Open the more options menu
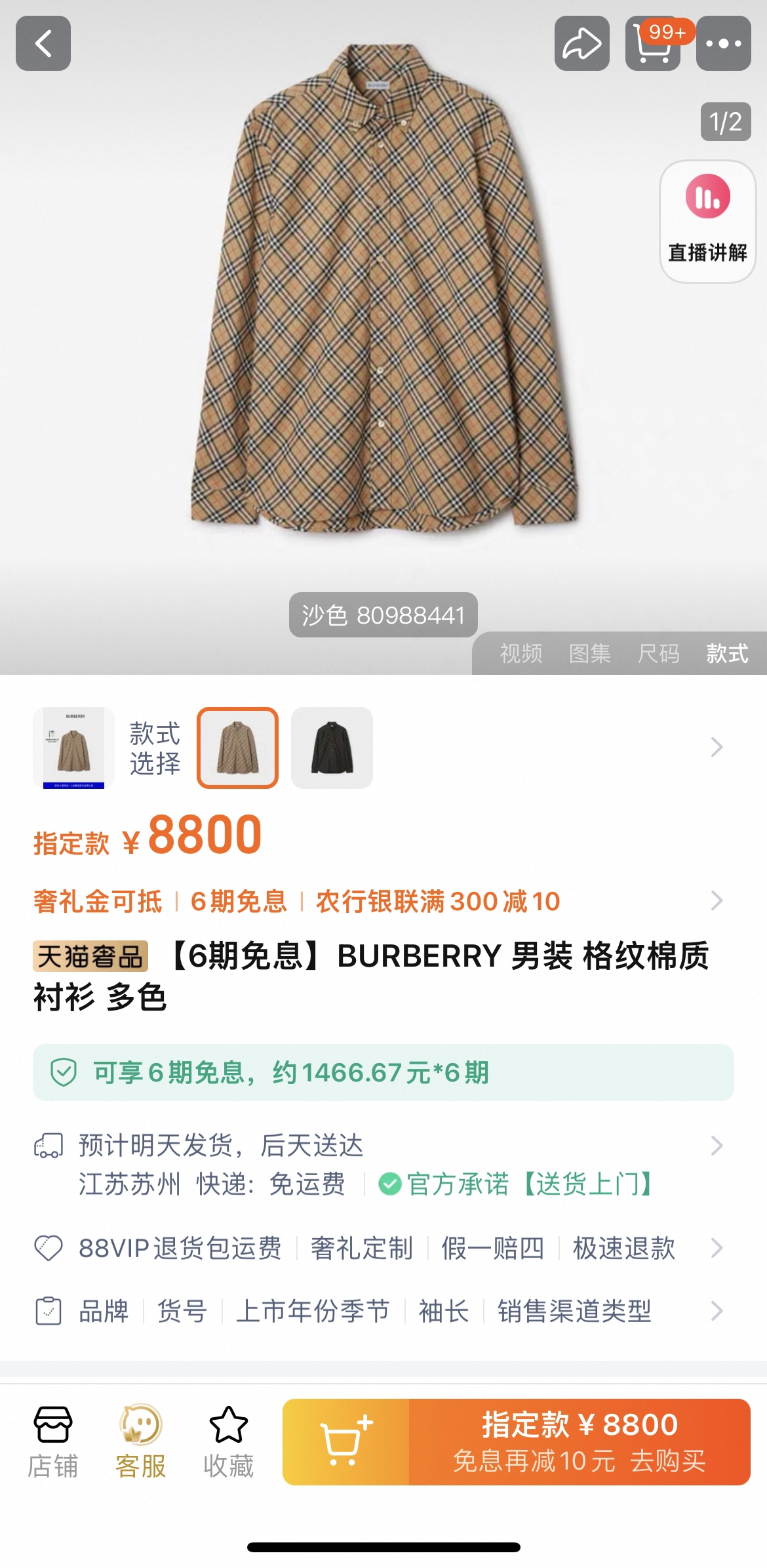The width and height of the screenshot is (767, 1568). tap(723, 43)
